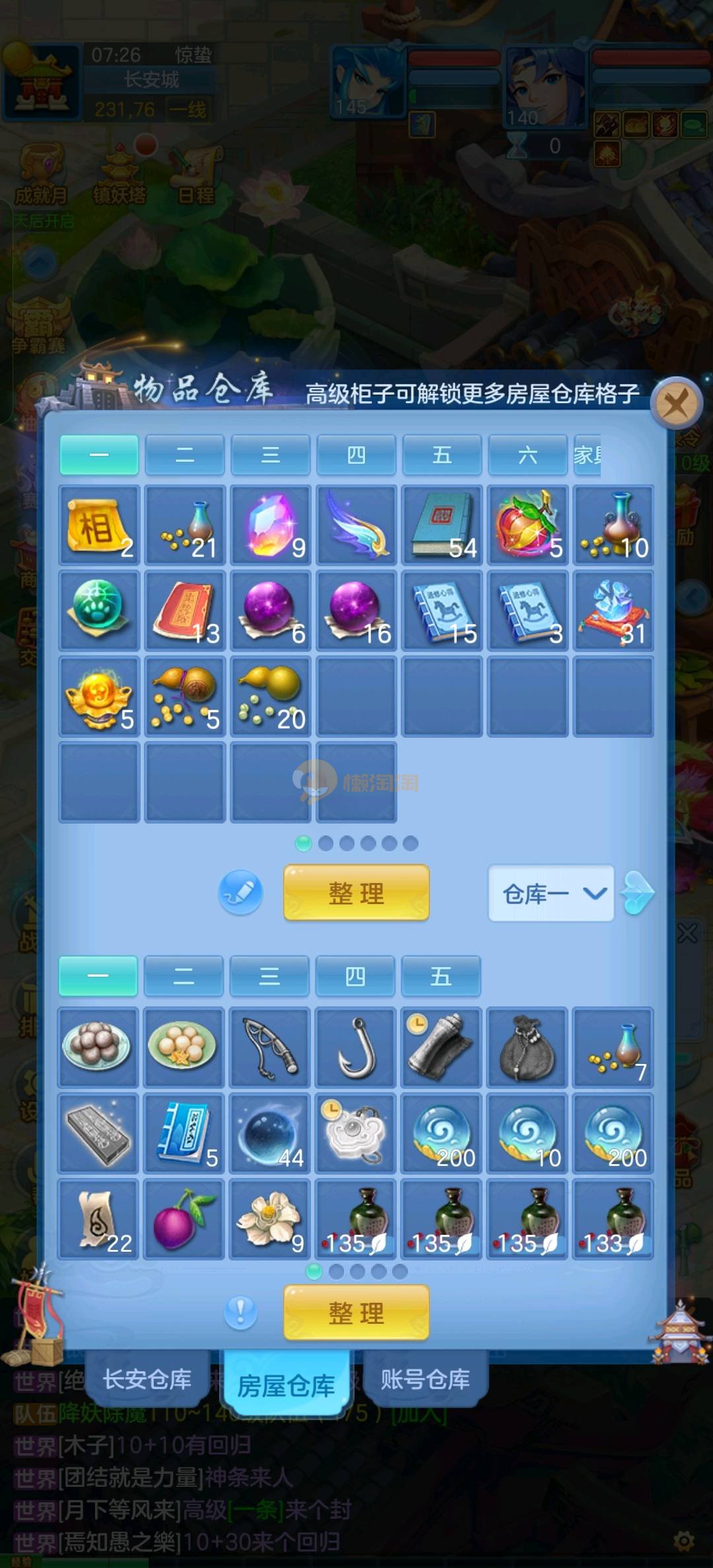Switch to 账号仓库 tab

pyautogui.click(x=425, y=1379)
